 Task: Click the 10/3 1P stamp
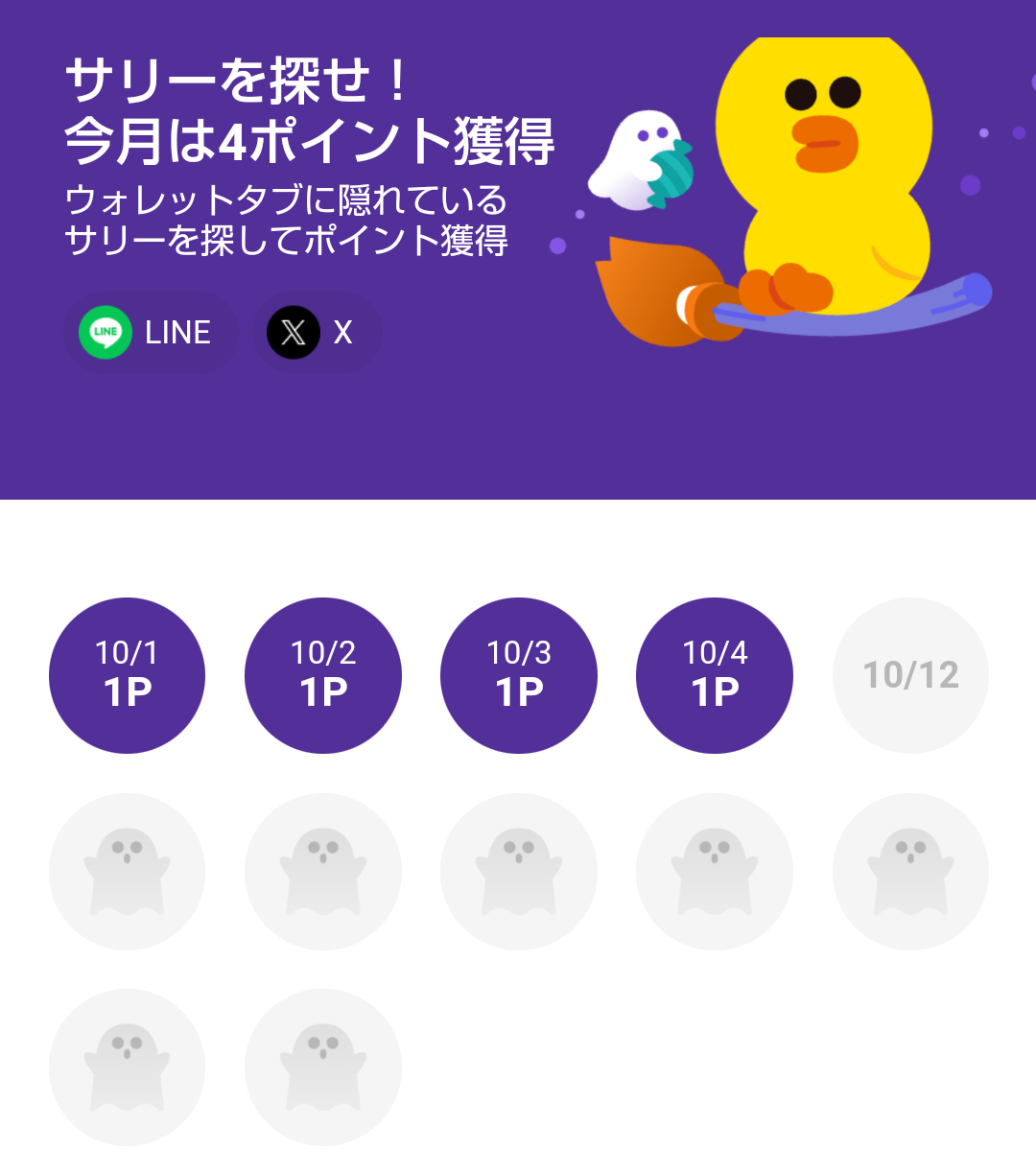click(518, 674)
